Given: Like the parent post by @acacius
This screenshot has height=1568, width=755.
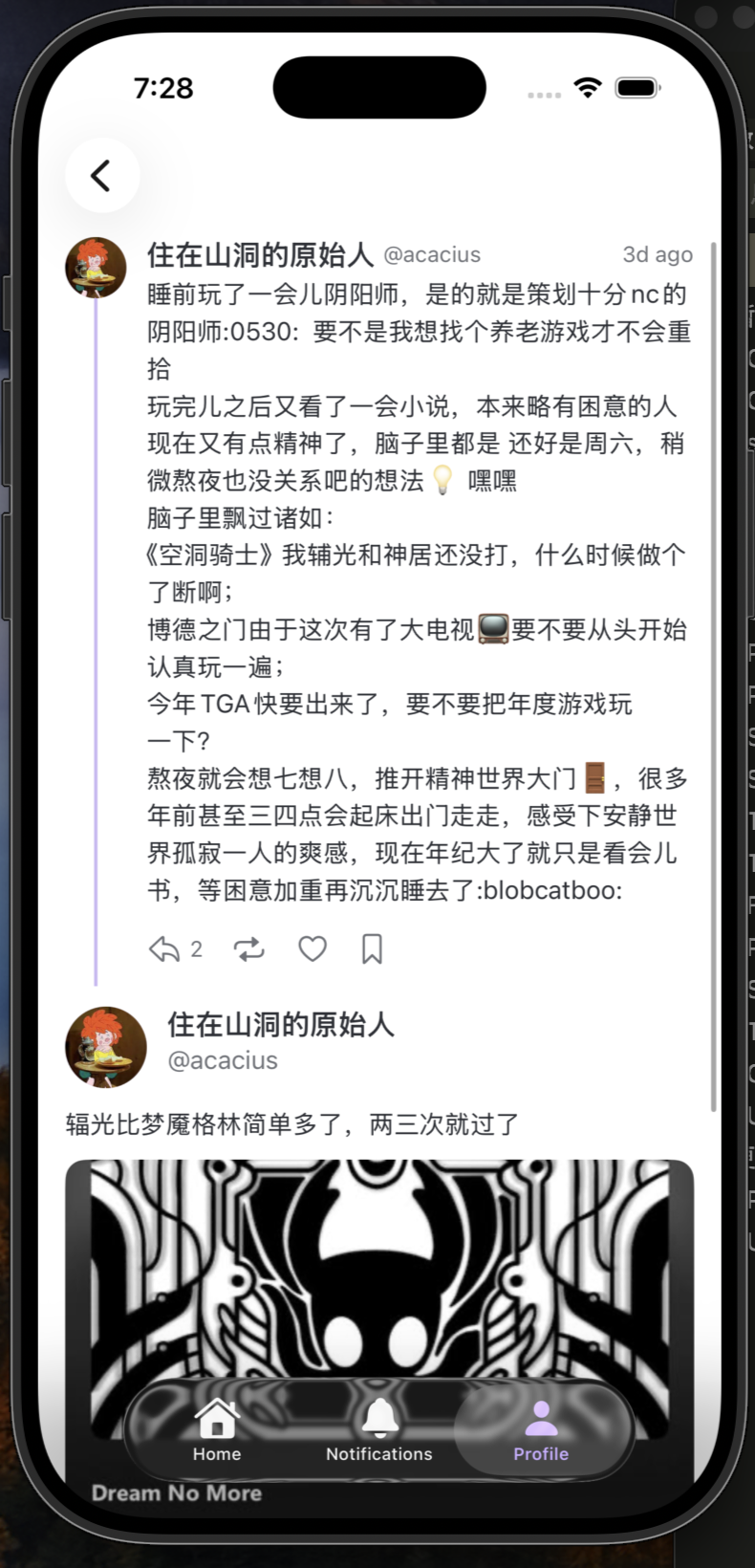Looking at the screenshot, I should [313, 948].
